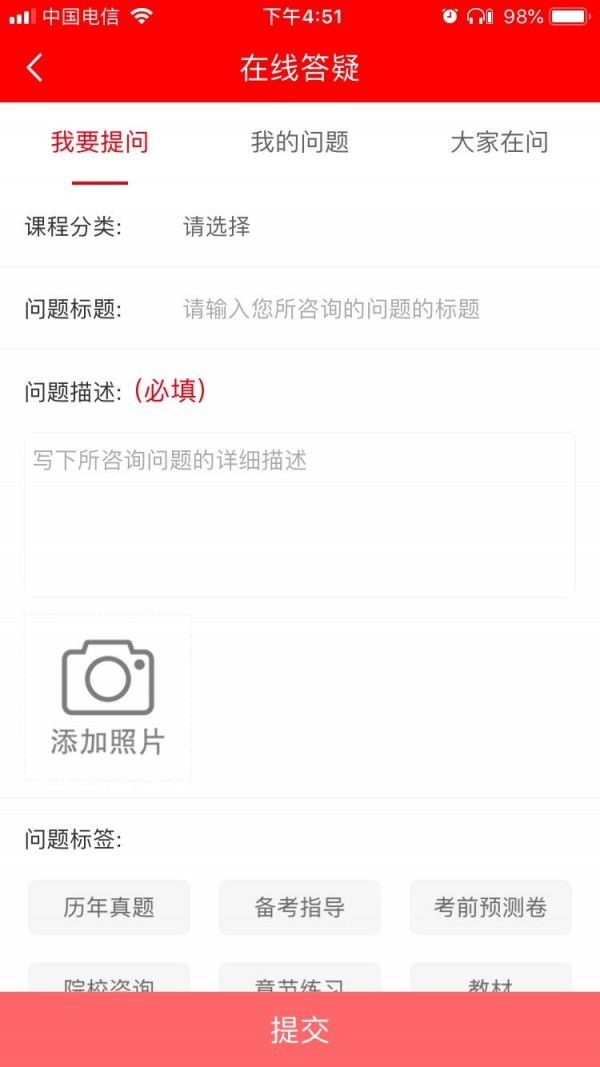Go back using the top-left arrow
This screenshot has width=600, height=1067.
35,68
